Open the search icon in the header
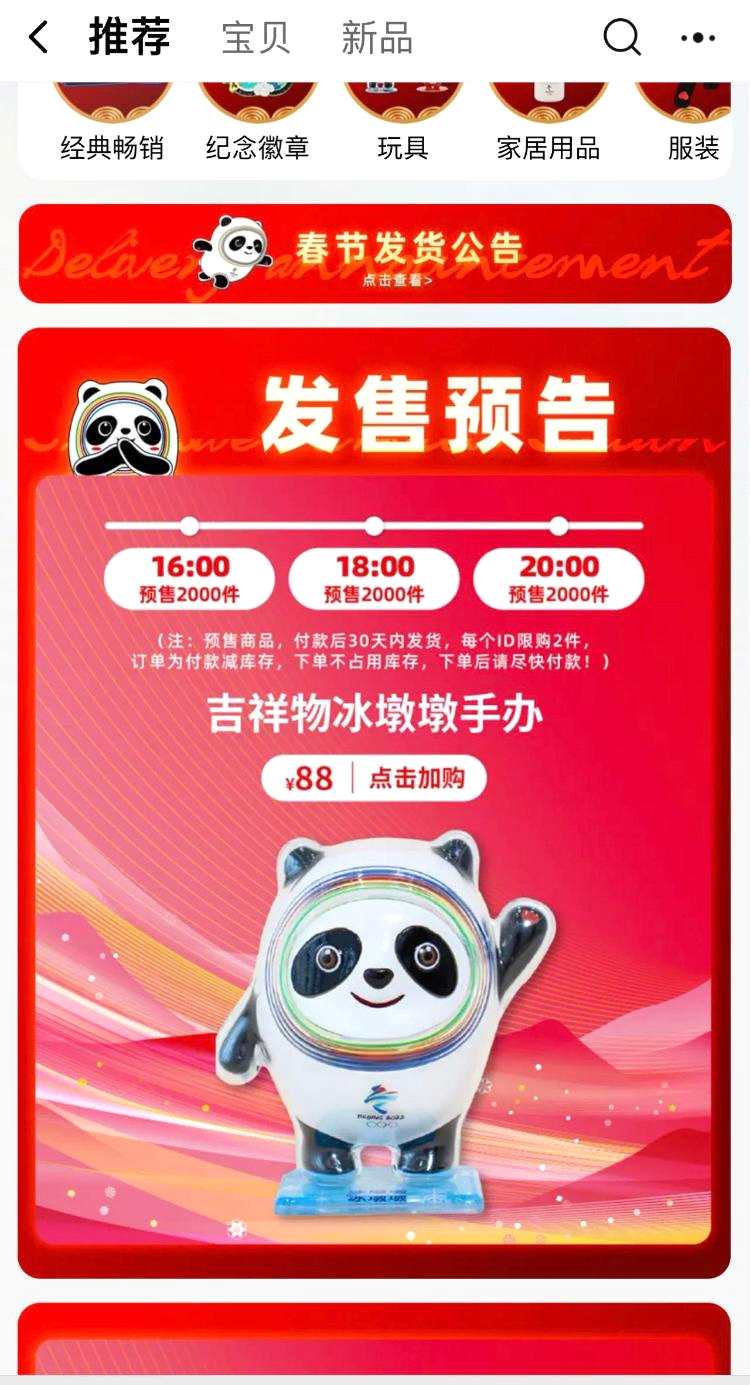Screen dimensions: 750x1385 621,39
